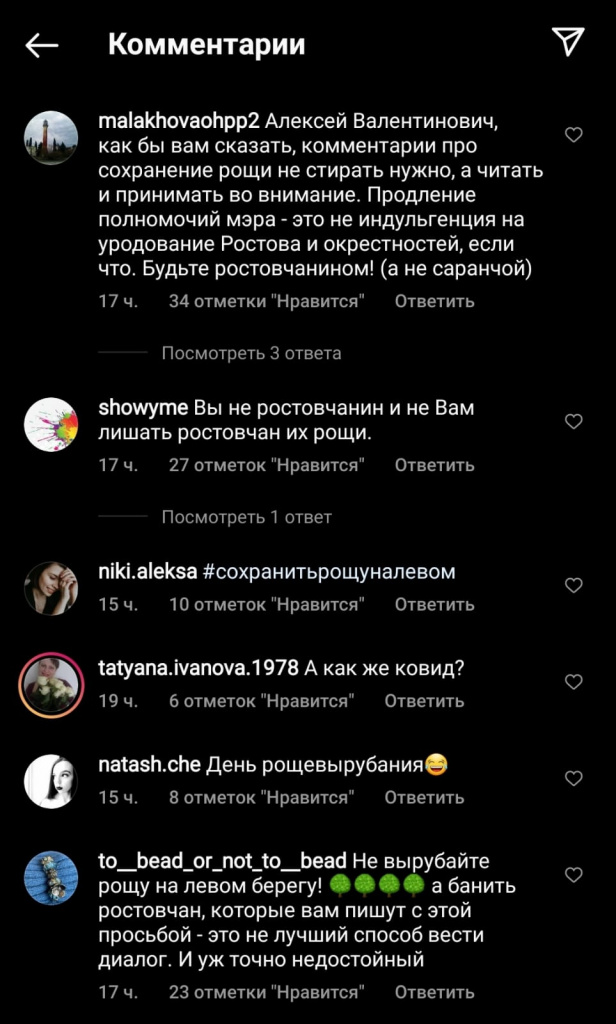Screen dimensions: 616x1024
Task: Go back from the comments screen
Action: [x=42, y=44]
